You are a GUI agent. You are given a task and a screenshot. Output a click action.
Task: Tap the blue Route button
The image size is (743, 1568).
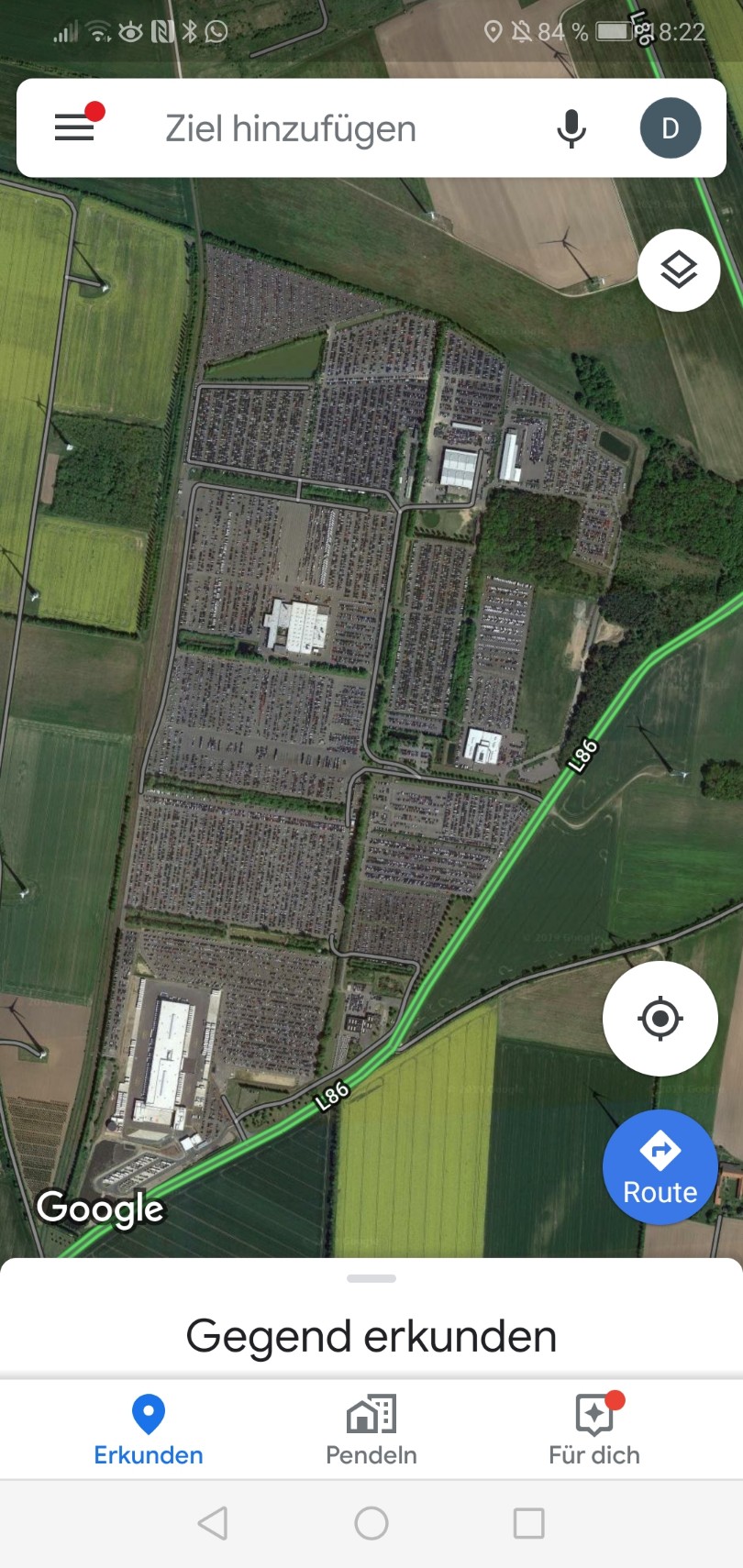point(660,1166)
